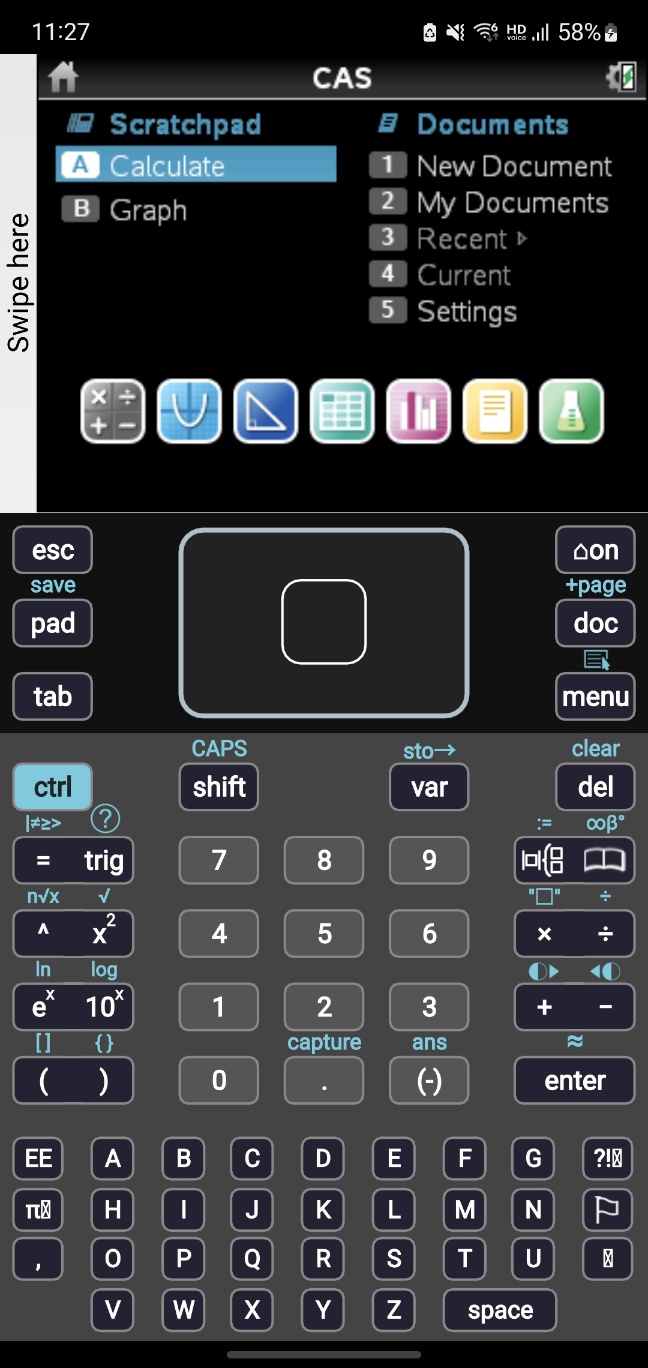The image size is (648, 1368).
Task: Add a Calculator application icon
Action: 112,411
